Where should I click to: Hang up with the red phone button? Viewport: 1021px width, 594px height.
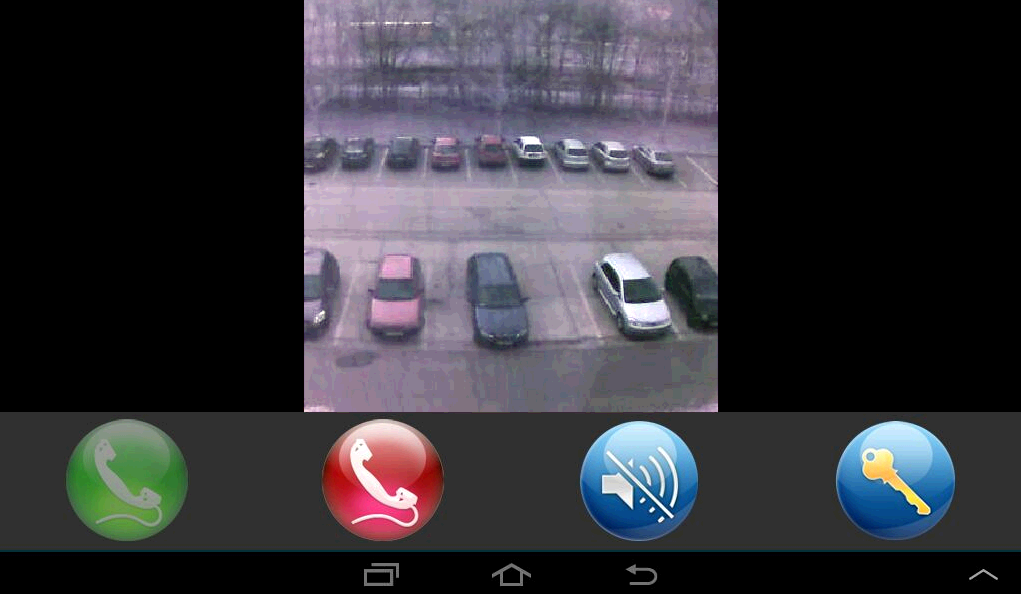383,480
